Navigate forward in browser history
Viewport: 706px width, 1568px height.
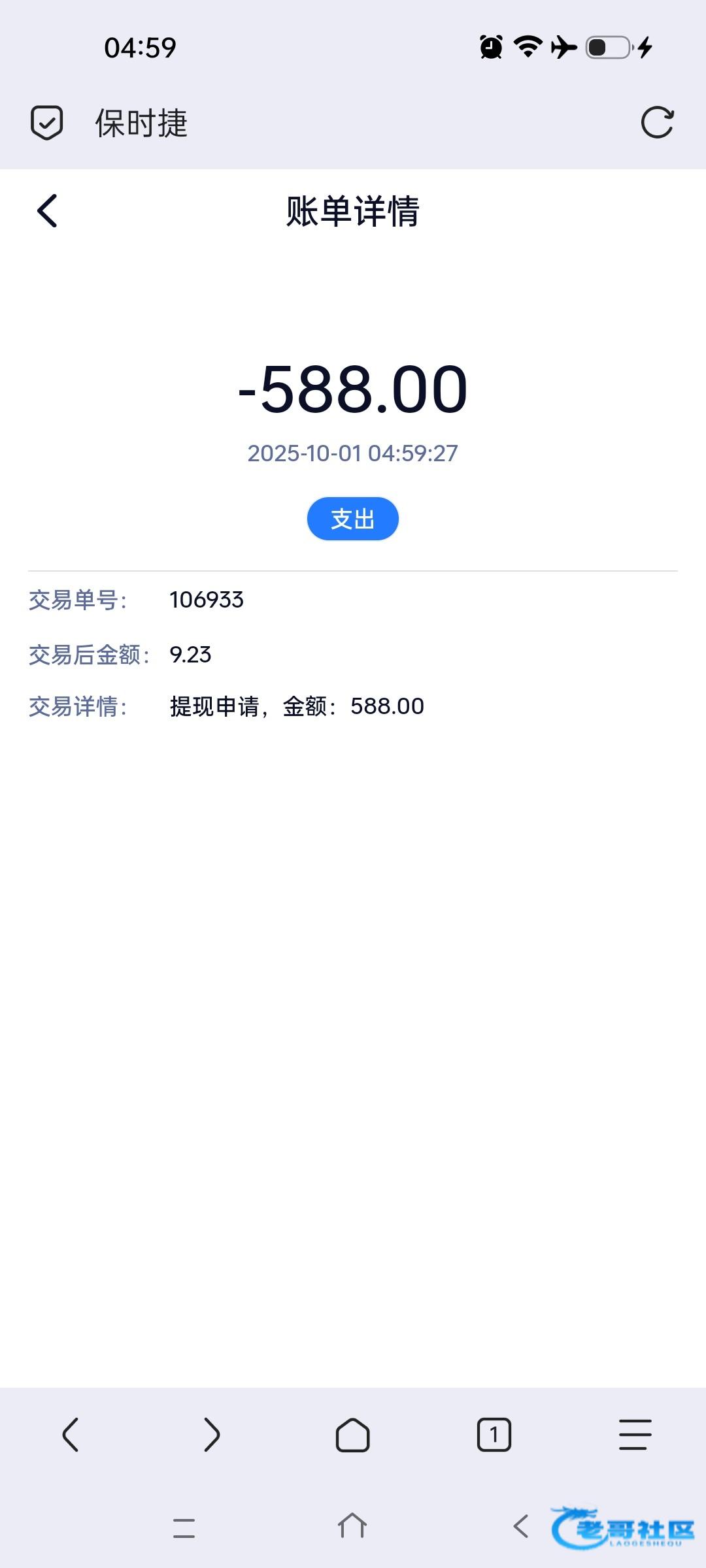pyautogui.click(x=212, y=1435)
